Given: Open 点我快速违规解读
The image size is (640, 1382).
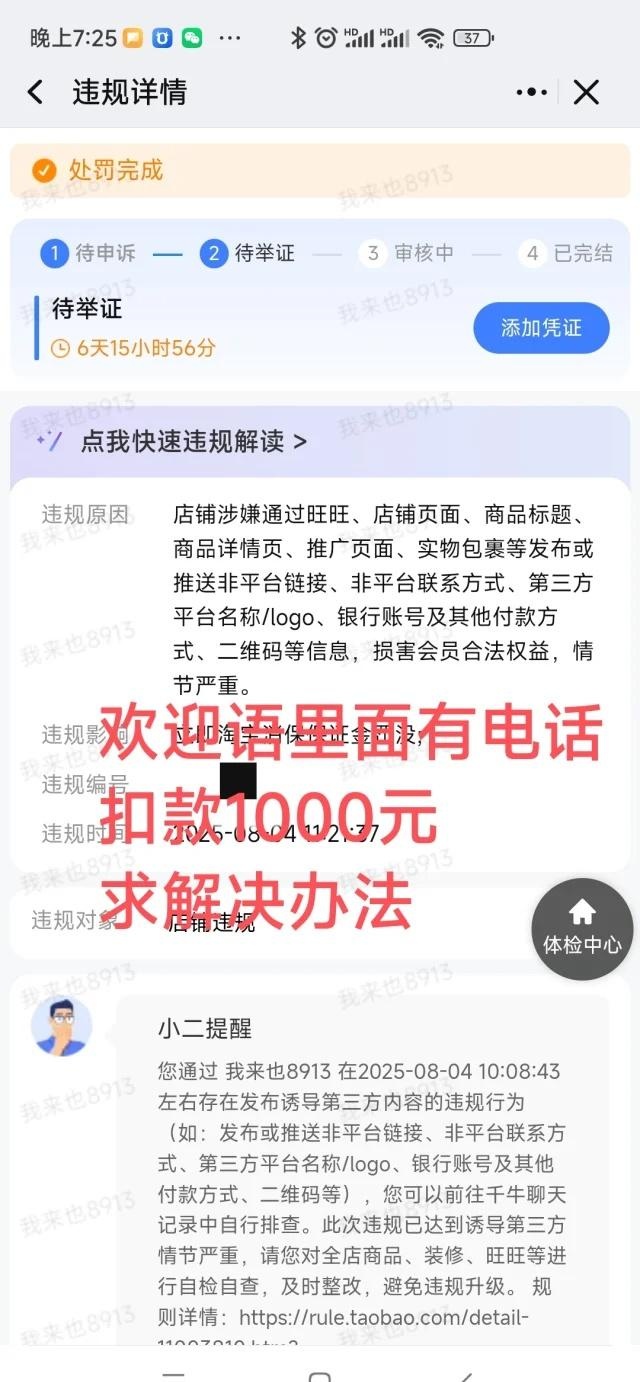Looking at the screenshot, I should 193,441.
